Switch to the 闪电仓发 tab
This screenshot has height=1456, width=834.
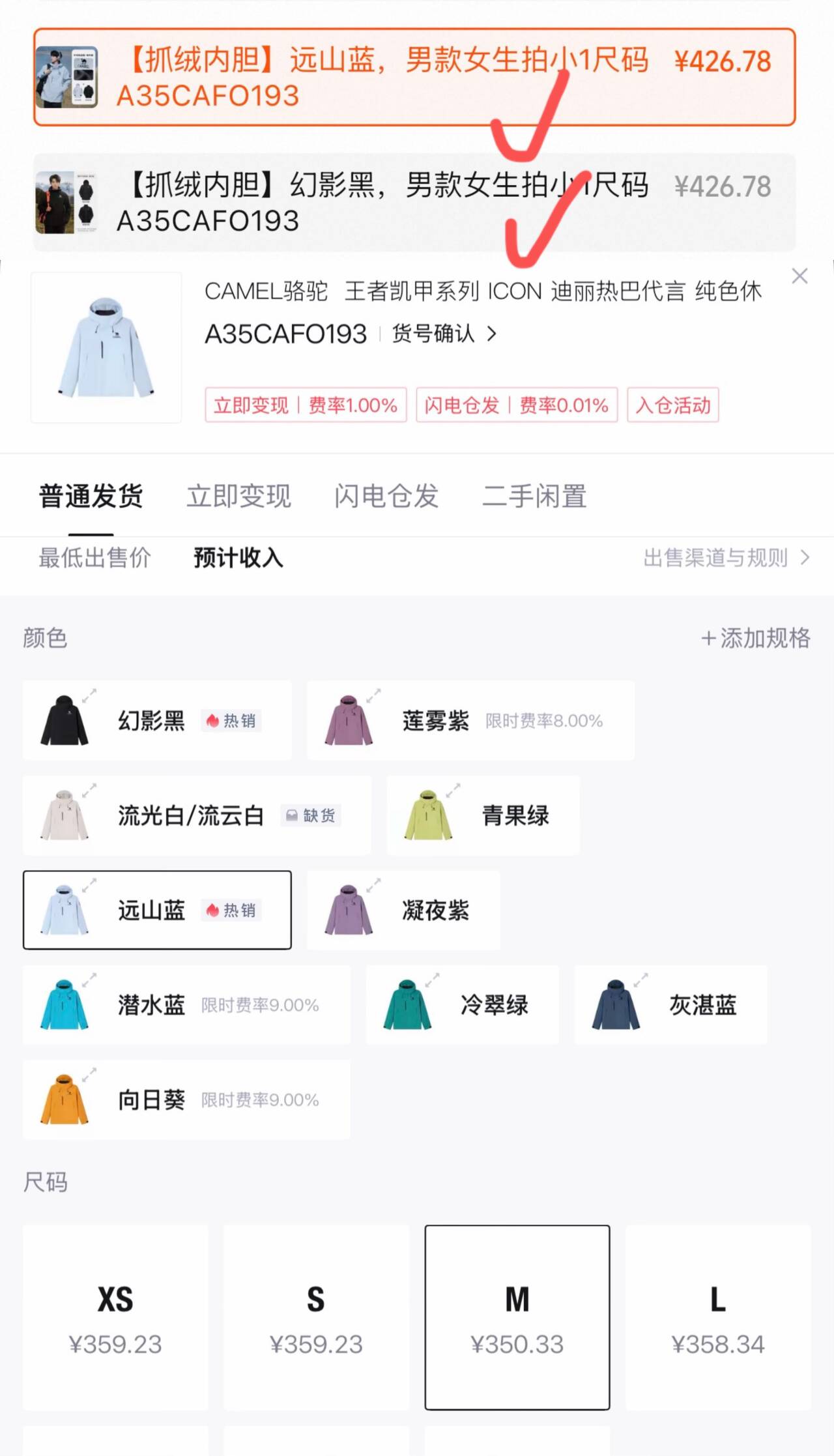coord(386,497)
